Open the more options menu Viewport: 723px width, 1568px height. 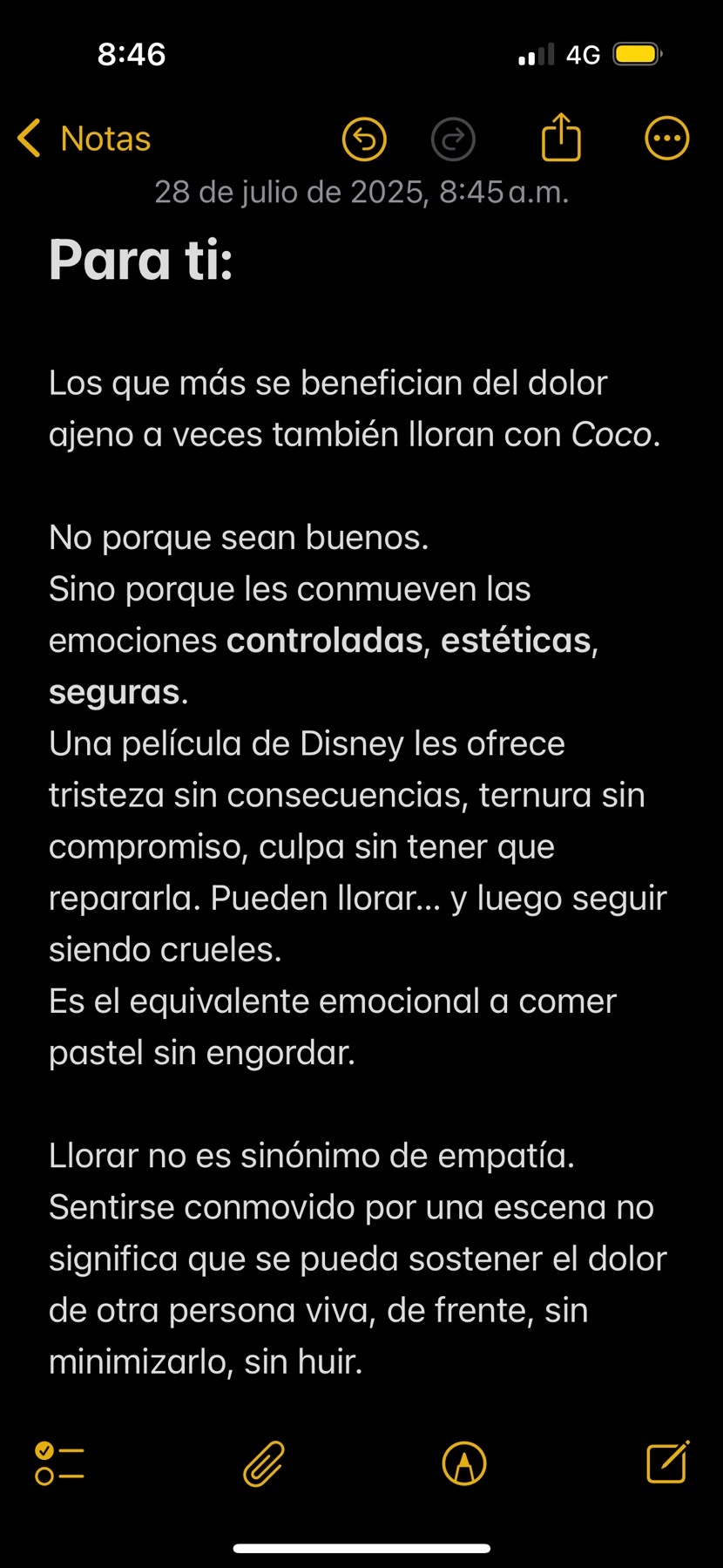coord(667,139)
